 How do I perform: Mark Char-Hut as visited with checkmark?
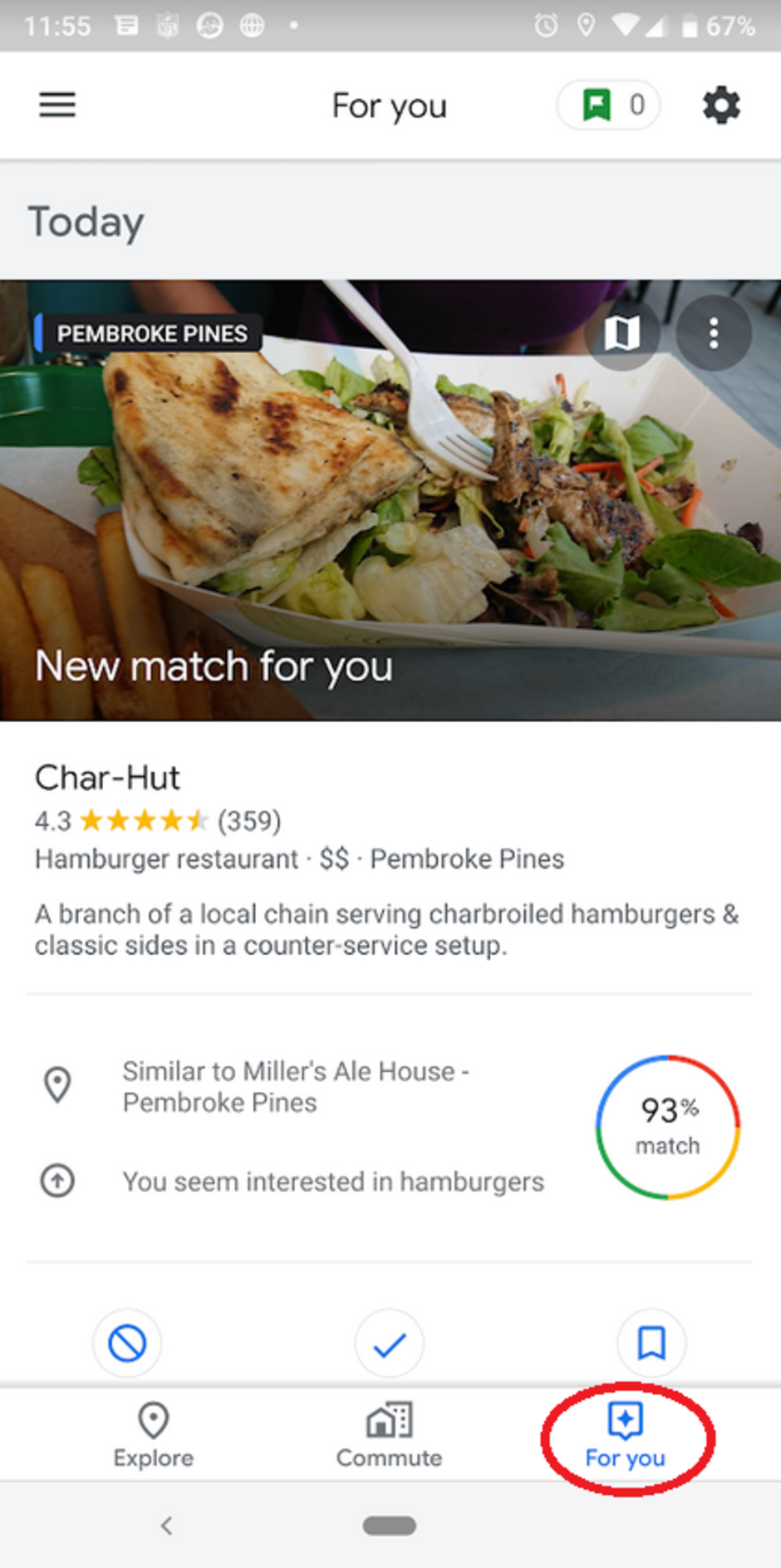coord(389,1343)
